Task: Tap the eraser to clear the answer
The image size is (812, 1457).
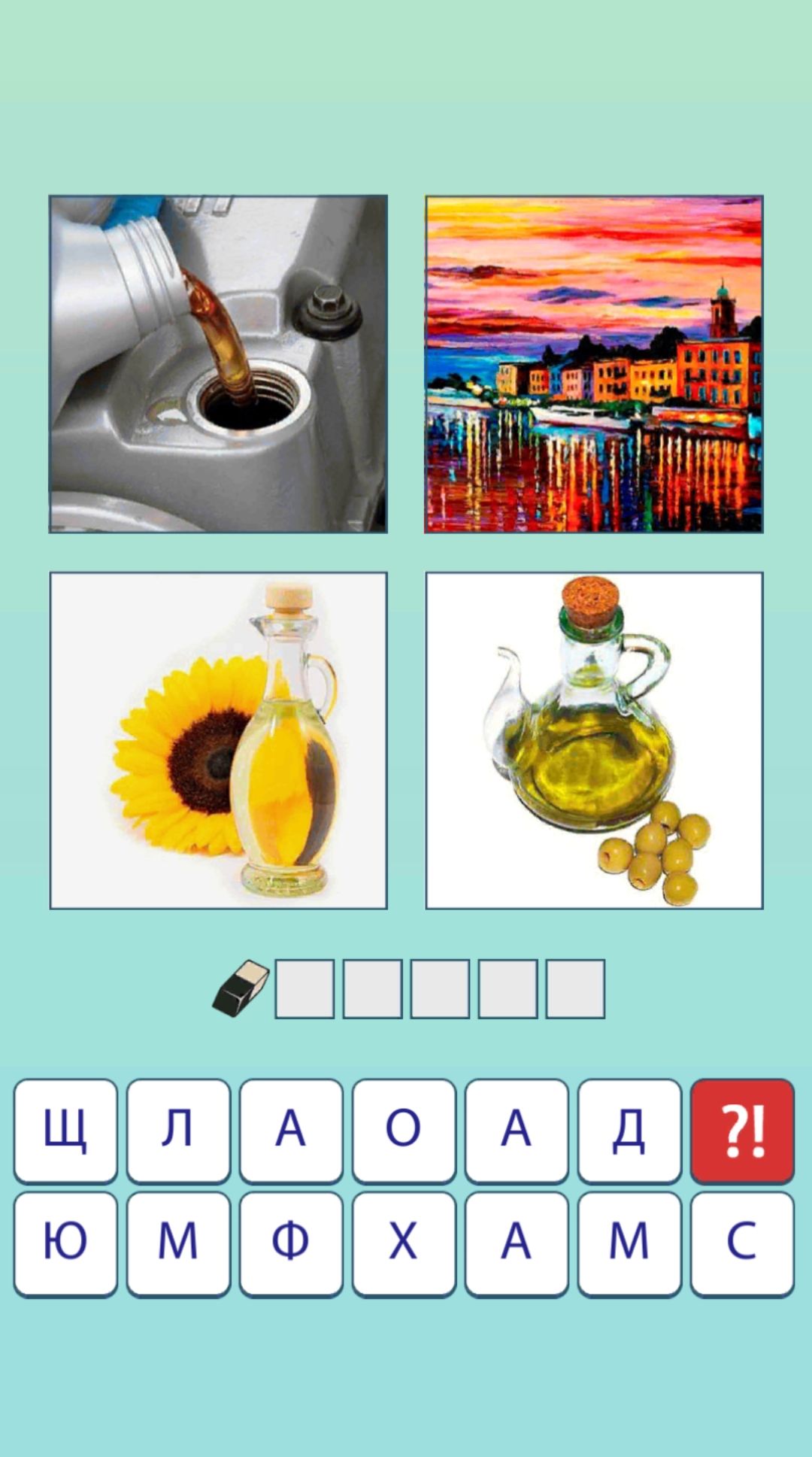Action: pos(241,988)
